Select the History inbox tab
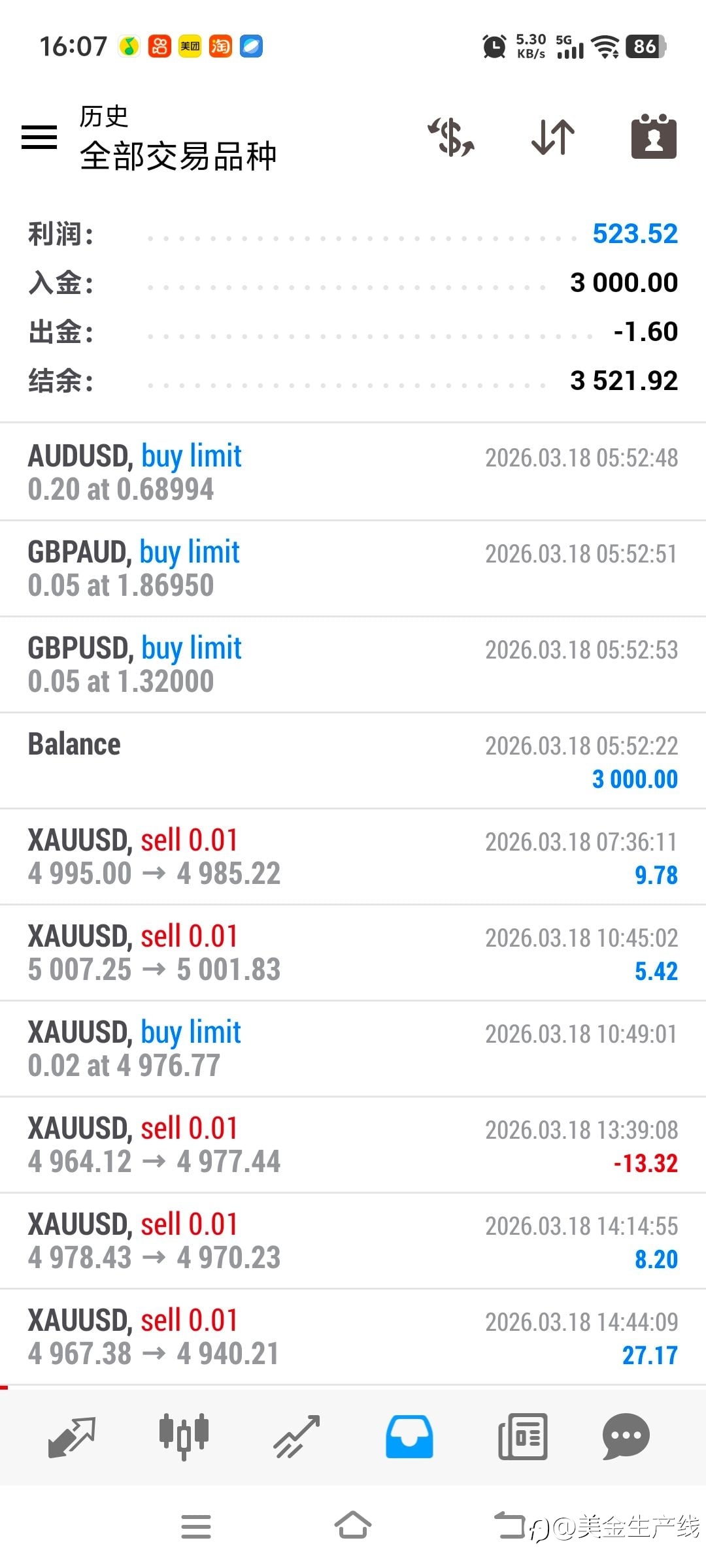The image size is (706, 1568). (409, 1437)
